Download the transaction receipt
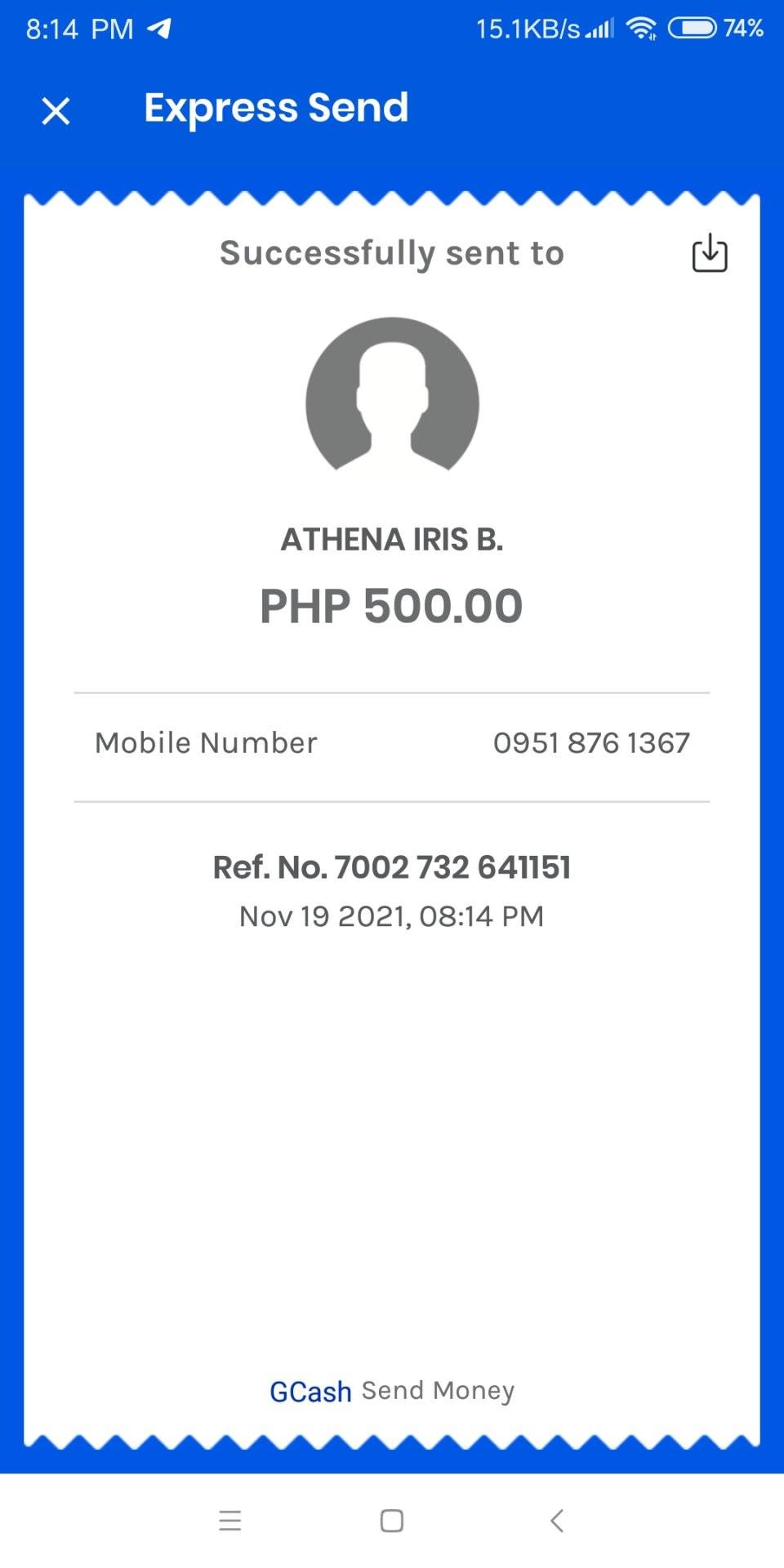Image resolution: width=784 pixels, height=1568 pixels. coord(710,253)
